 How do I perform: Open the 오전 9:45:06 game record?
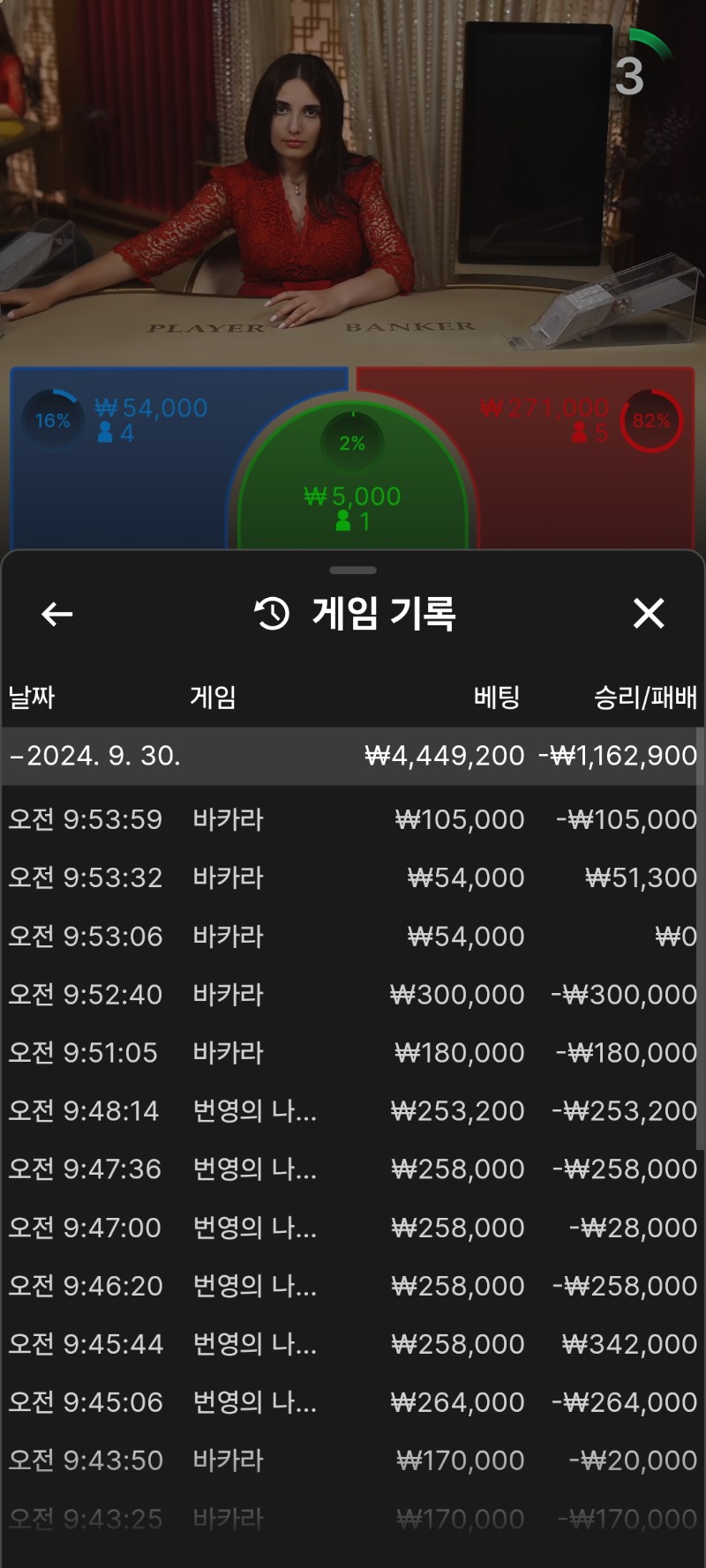coord(353,1402)
